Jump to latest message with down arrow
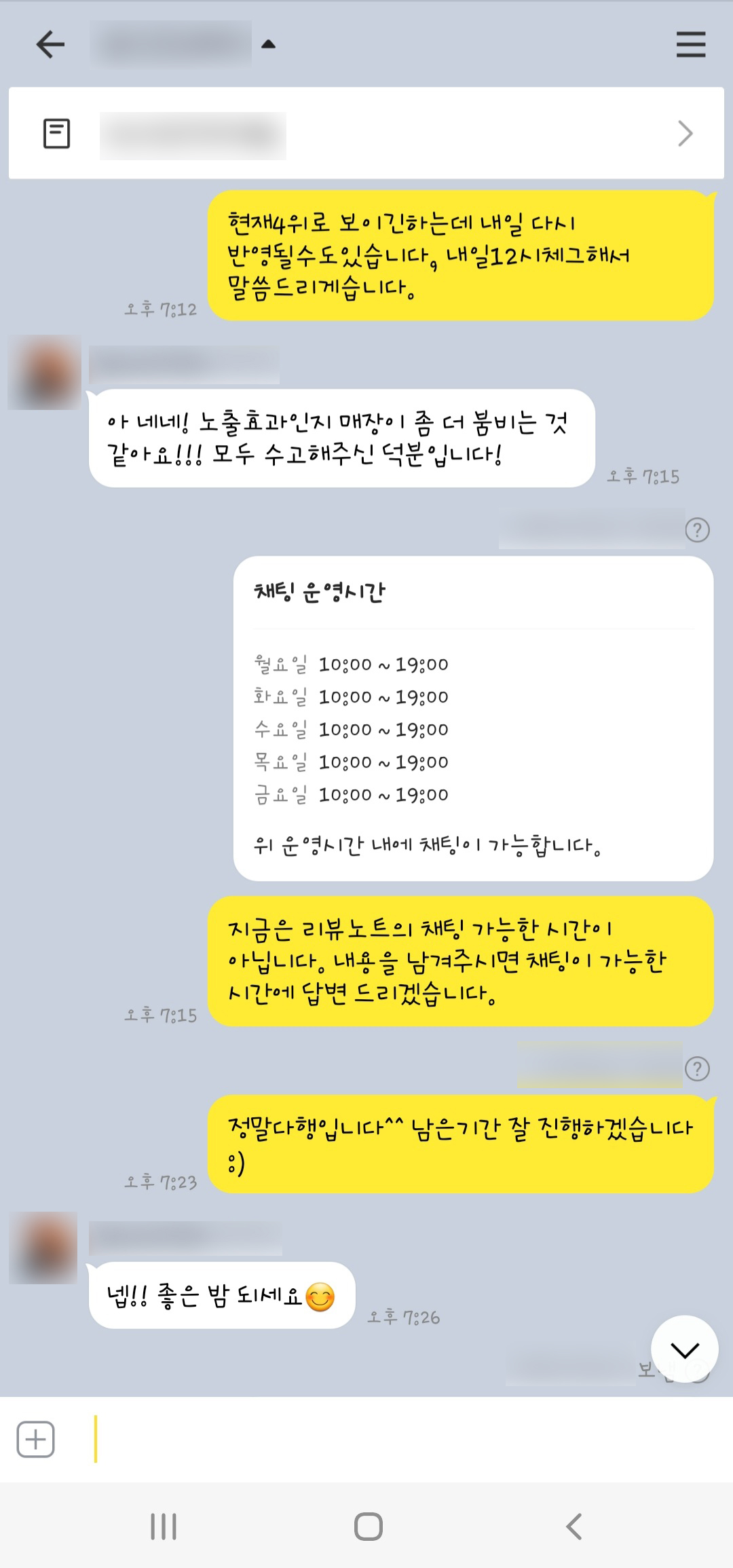The height and width of the screenshot is (1568, 733). tap(684, 1349)
